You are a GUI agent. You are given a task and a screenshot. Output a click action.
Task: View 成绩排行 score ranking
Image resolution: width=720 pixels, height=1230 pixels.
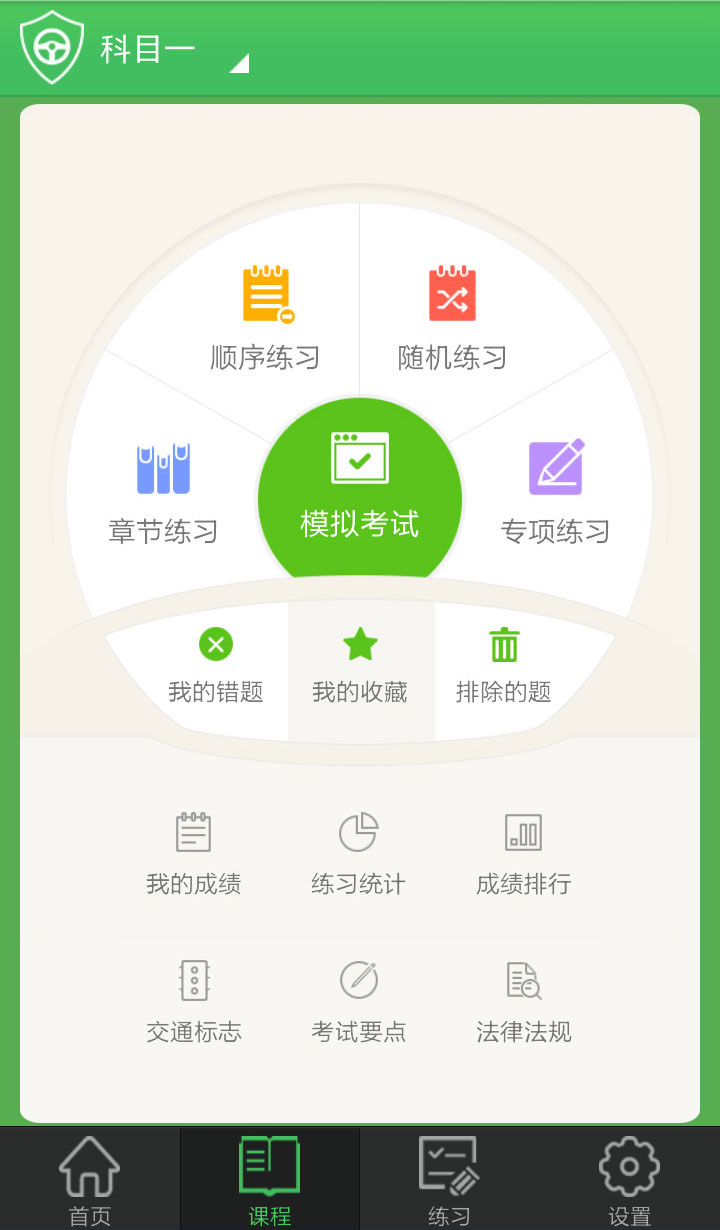(523, 853)
